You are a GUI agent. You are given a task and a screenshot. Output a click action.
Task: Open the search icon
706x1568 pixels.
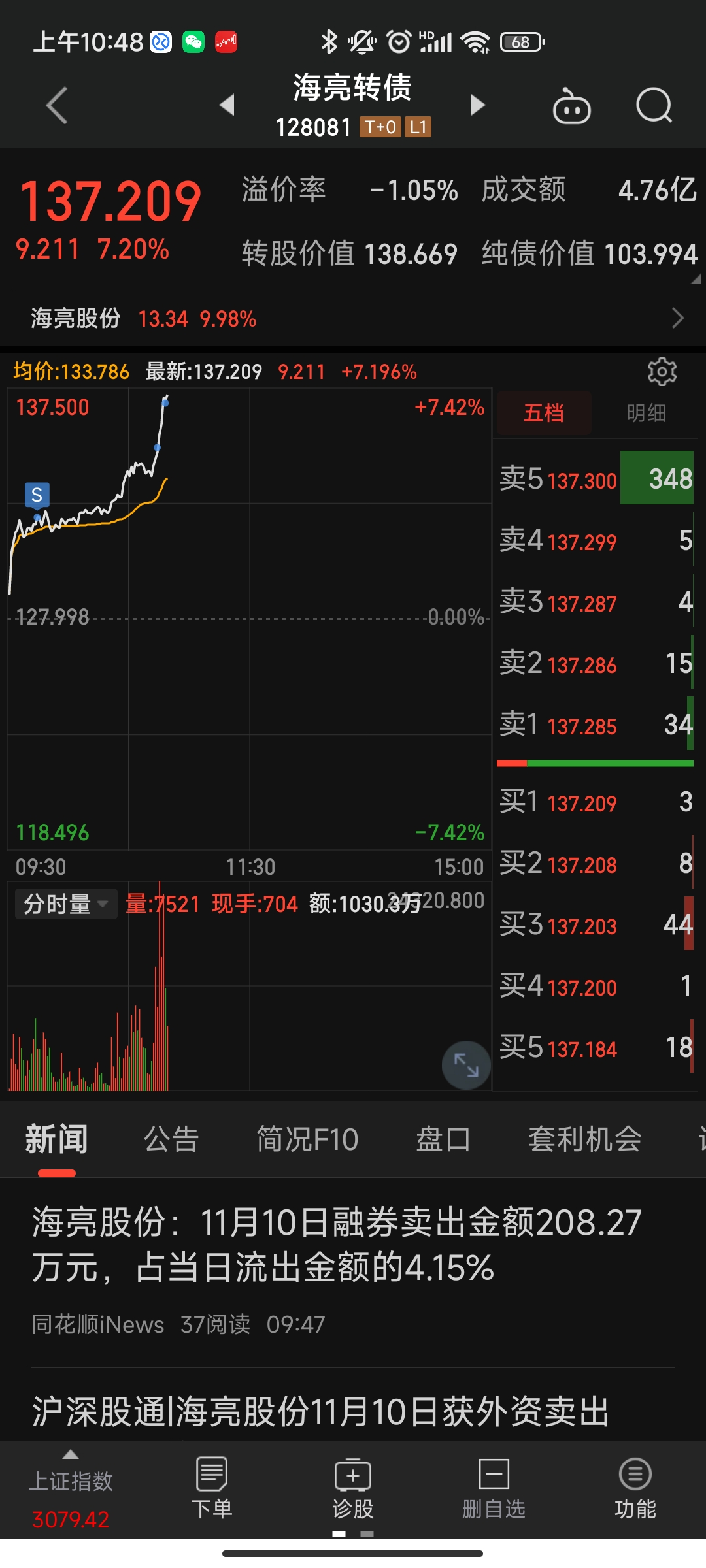[x=654, y=105]
